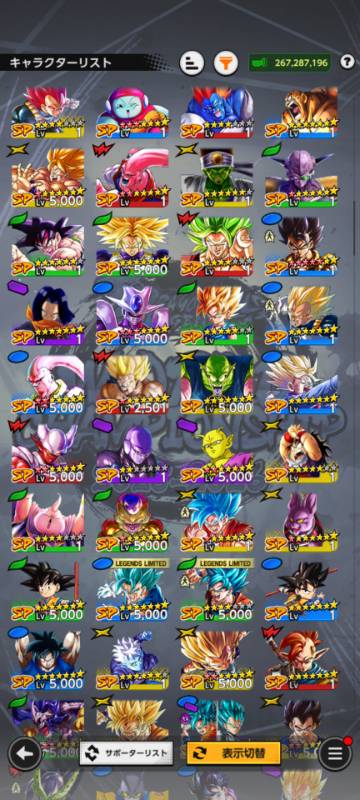Tap the help question mark icon
The height and width of the screenshot is (800, 360).
point(347,62)
